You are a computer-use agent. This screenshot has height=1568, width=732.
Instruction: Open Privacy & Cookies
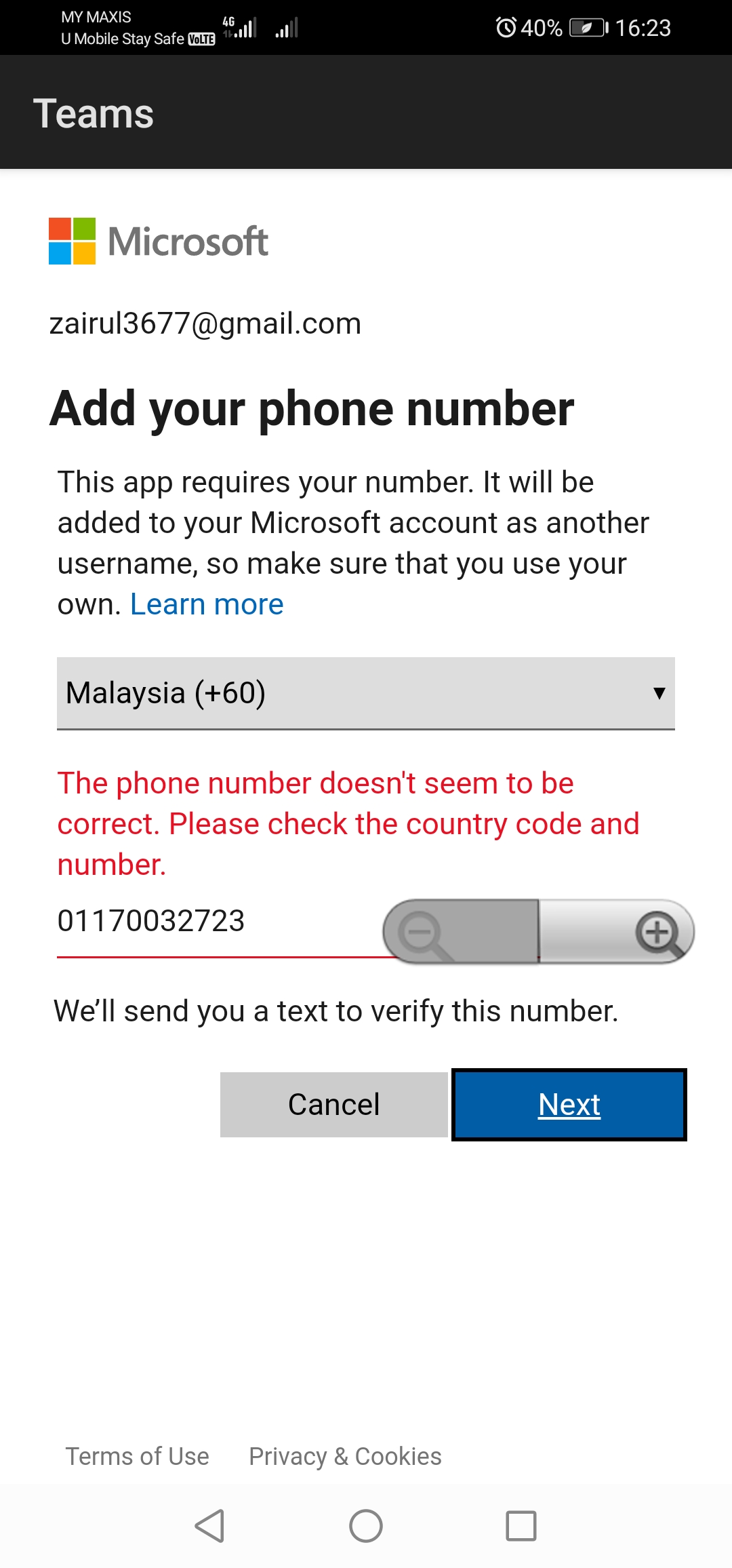tap(345, 1456)
